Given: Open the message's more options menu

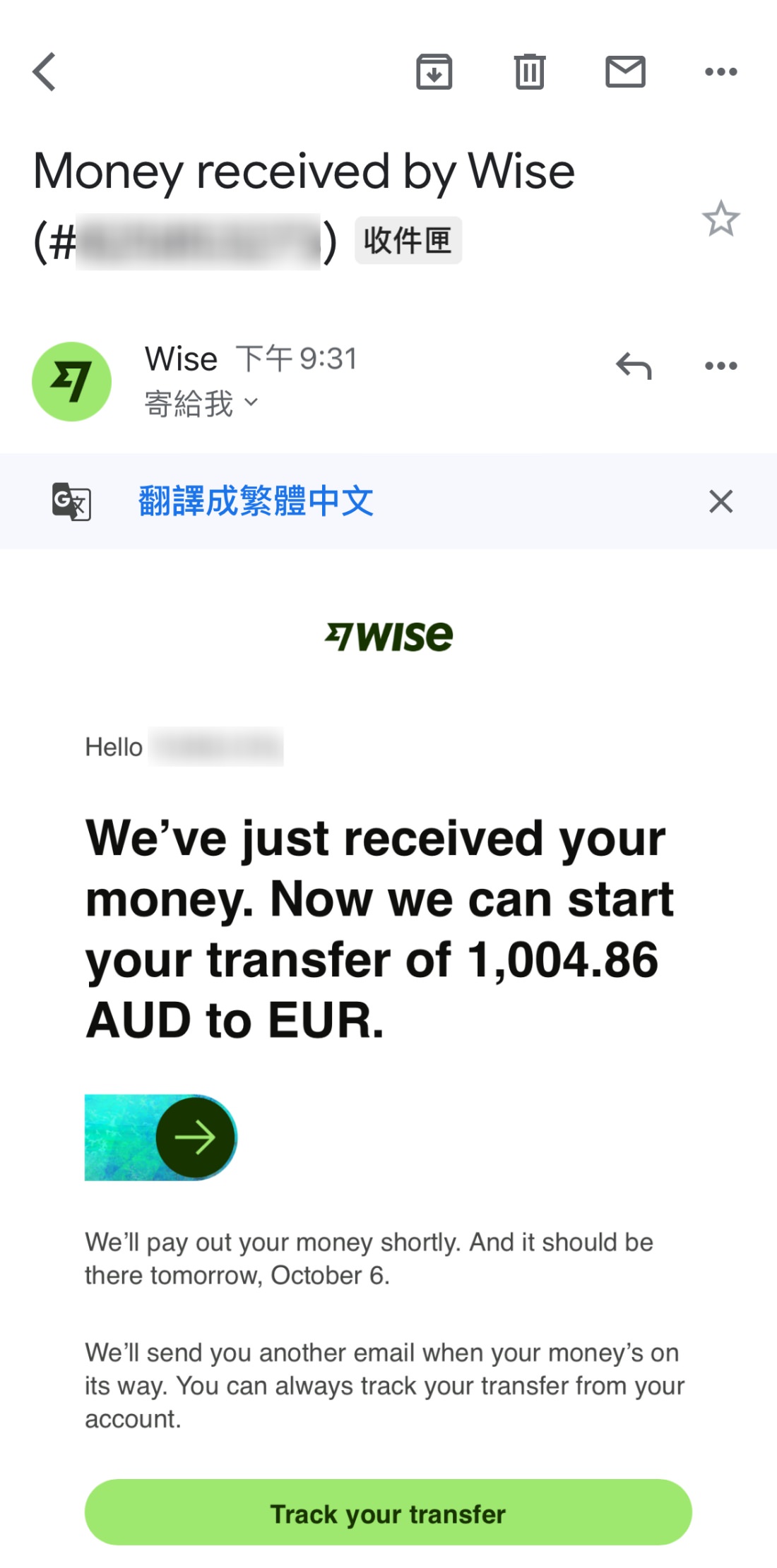Looking at the screenshot, I should pos(721,366).
